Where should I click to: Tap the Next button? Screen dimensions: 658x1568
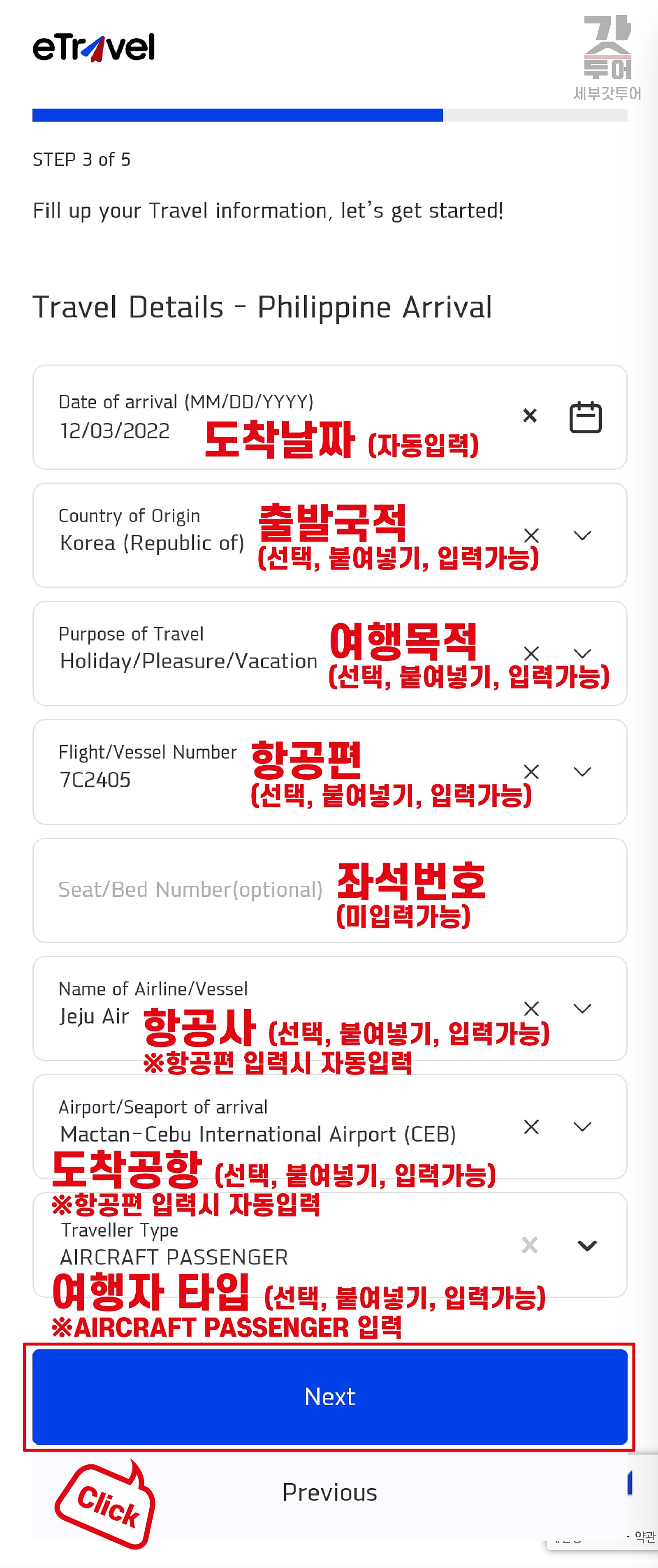[x=329, y=1397]
